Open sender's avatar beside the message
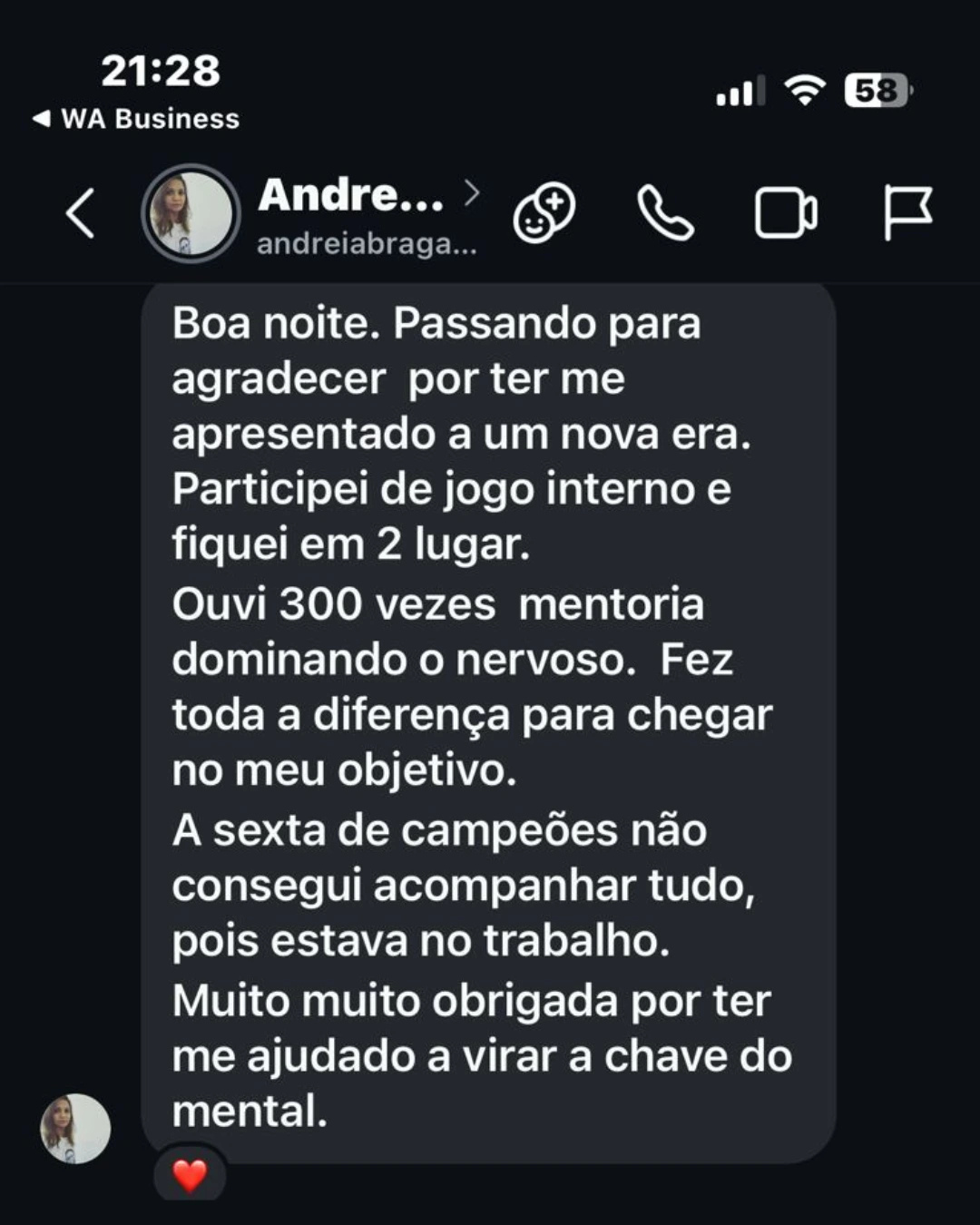This screenshot has height=1225, width=980. 75,1129
